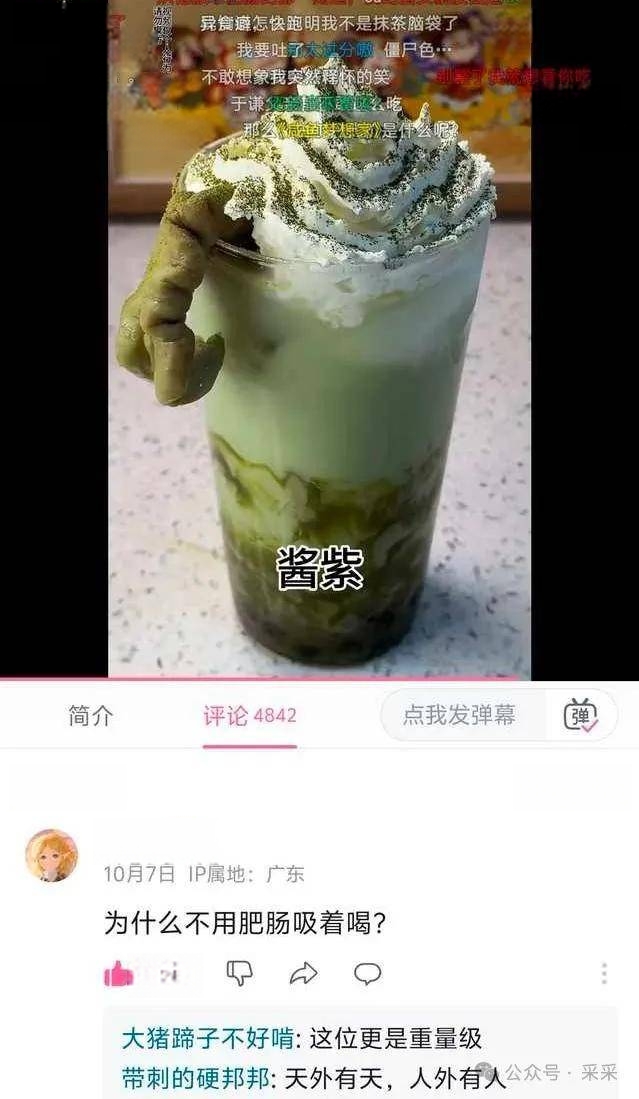The height and width of the screenshot is (1099, 639).
Task: Select the 评论 4842 tab
Action: click(249, 715)
